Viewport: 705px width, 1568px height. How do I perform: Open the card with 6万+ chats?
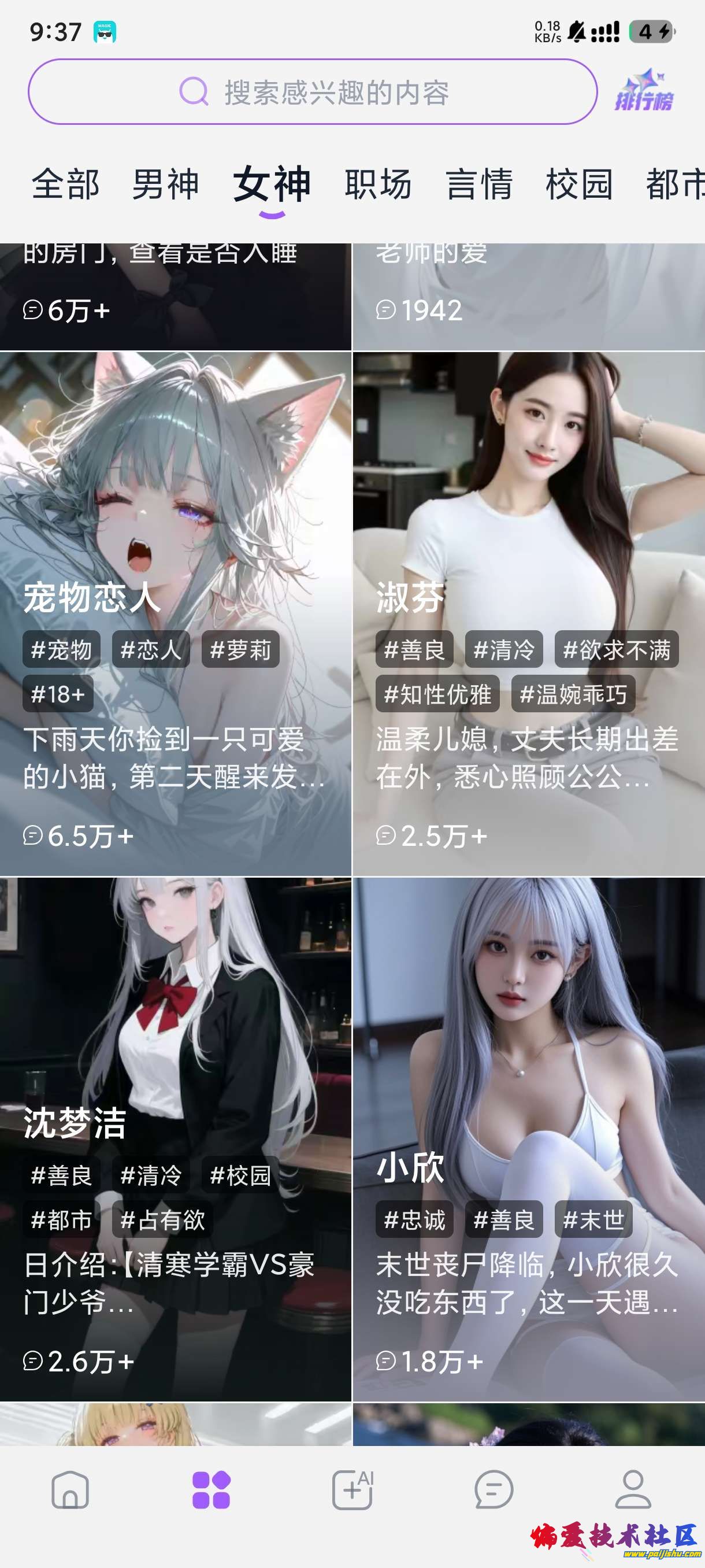175,297
